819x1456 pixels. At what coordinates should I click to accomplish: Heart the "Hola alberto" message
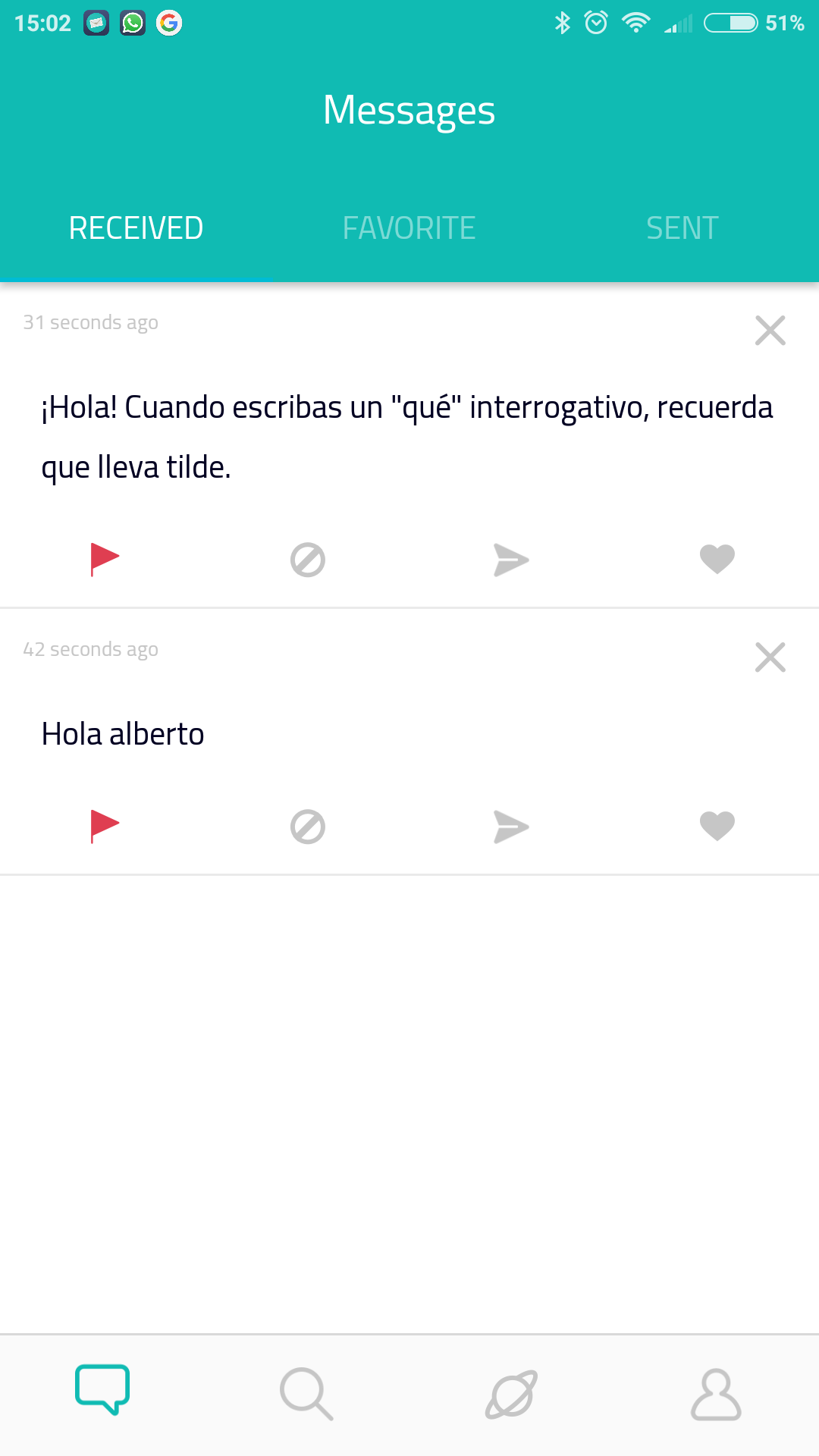click(717, 827)
